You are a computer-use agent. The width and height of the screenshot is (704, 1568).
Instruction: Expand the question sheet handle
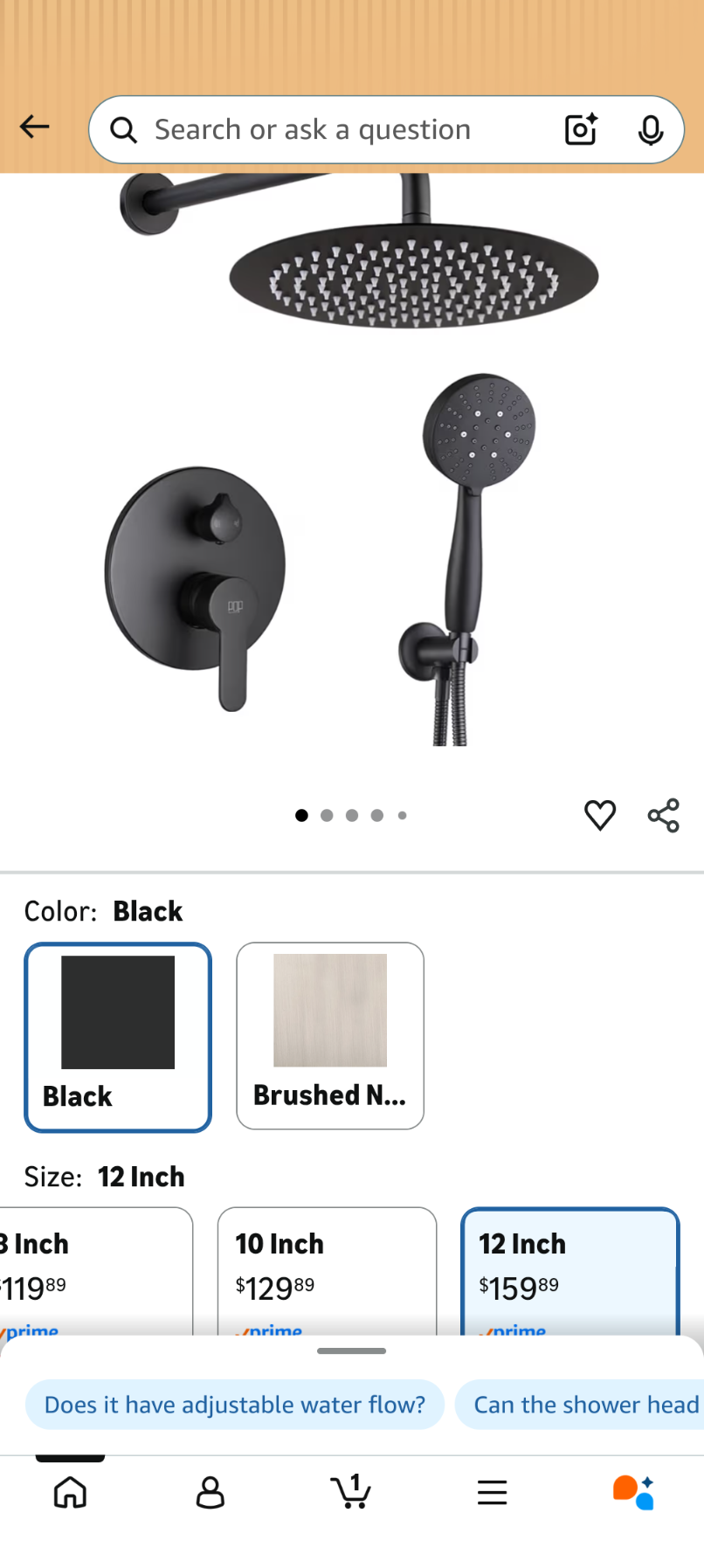[x=352, y=1350]
